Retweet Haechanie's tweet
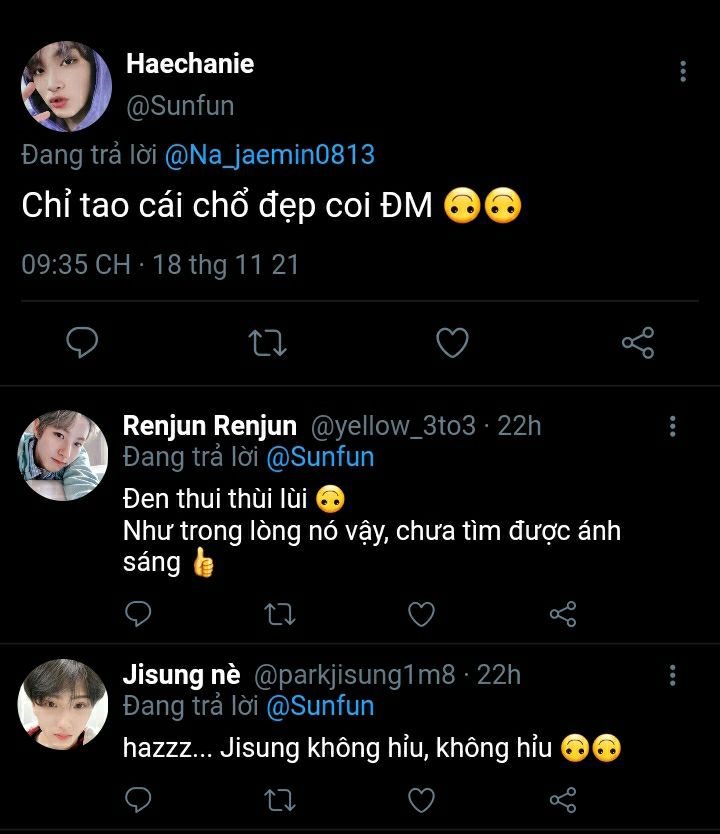 [x=267, y=343]
